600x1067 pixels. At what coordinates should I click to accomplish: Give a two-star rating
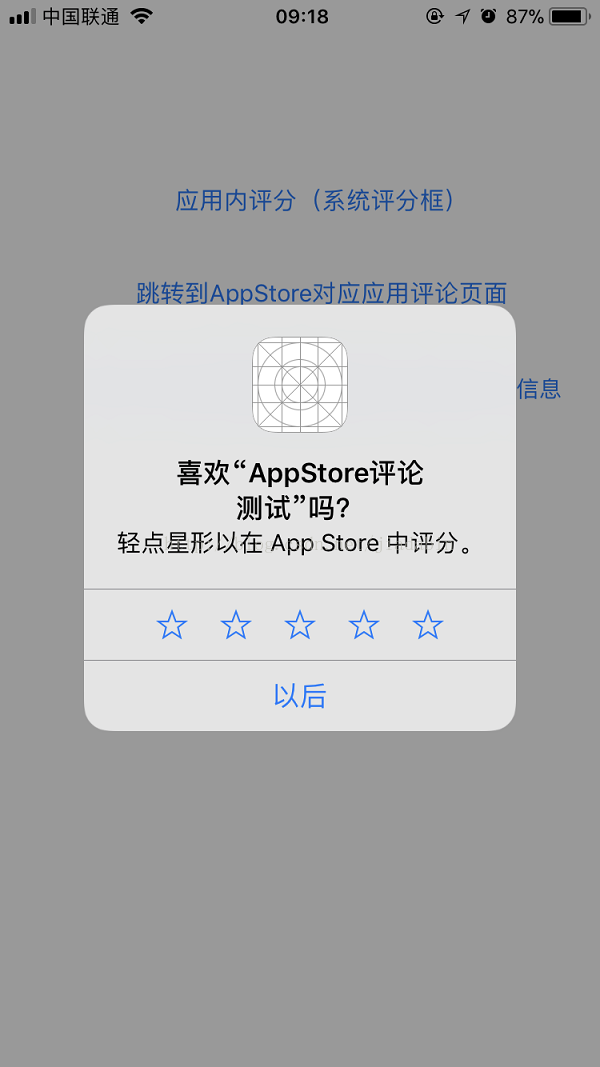tap(236, 626)
